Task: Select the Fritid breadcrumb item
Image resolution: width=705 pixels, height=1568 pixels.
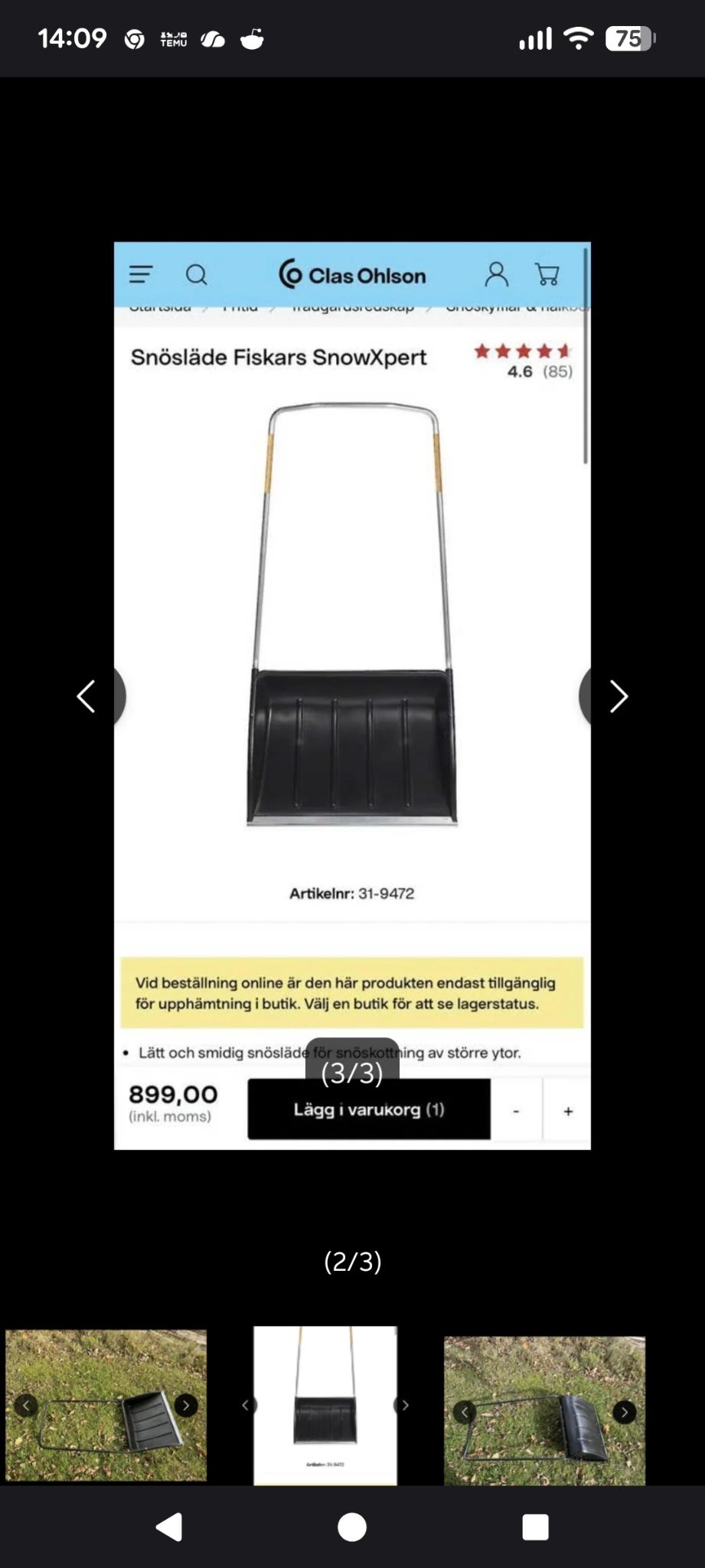Action: click(240, 305)
